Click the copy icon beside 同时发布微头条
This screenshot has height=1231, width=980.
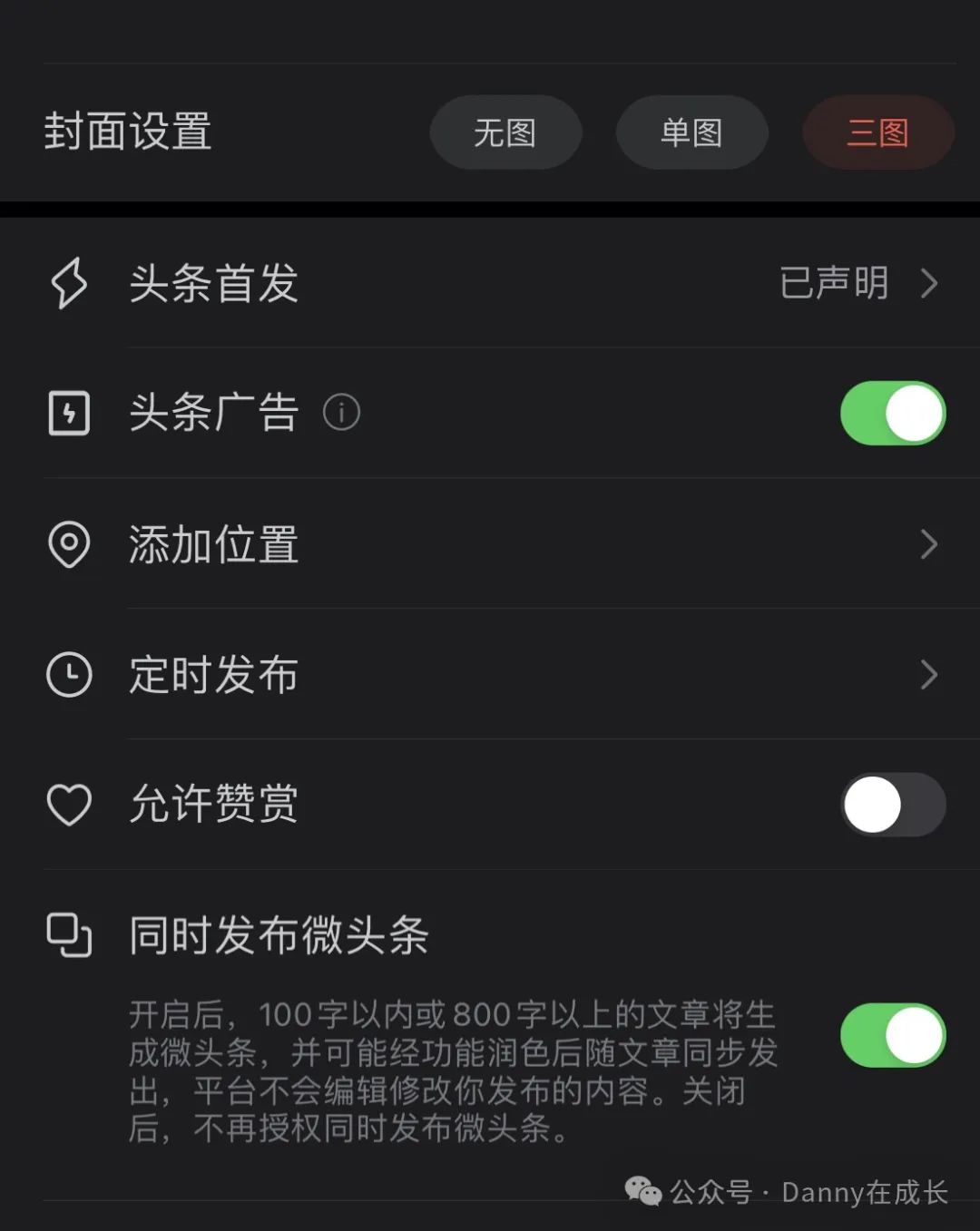(69, 934)
